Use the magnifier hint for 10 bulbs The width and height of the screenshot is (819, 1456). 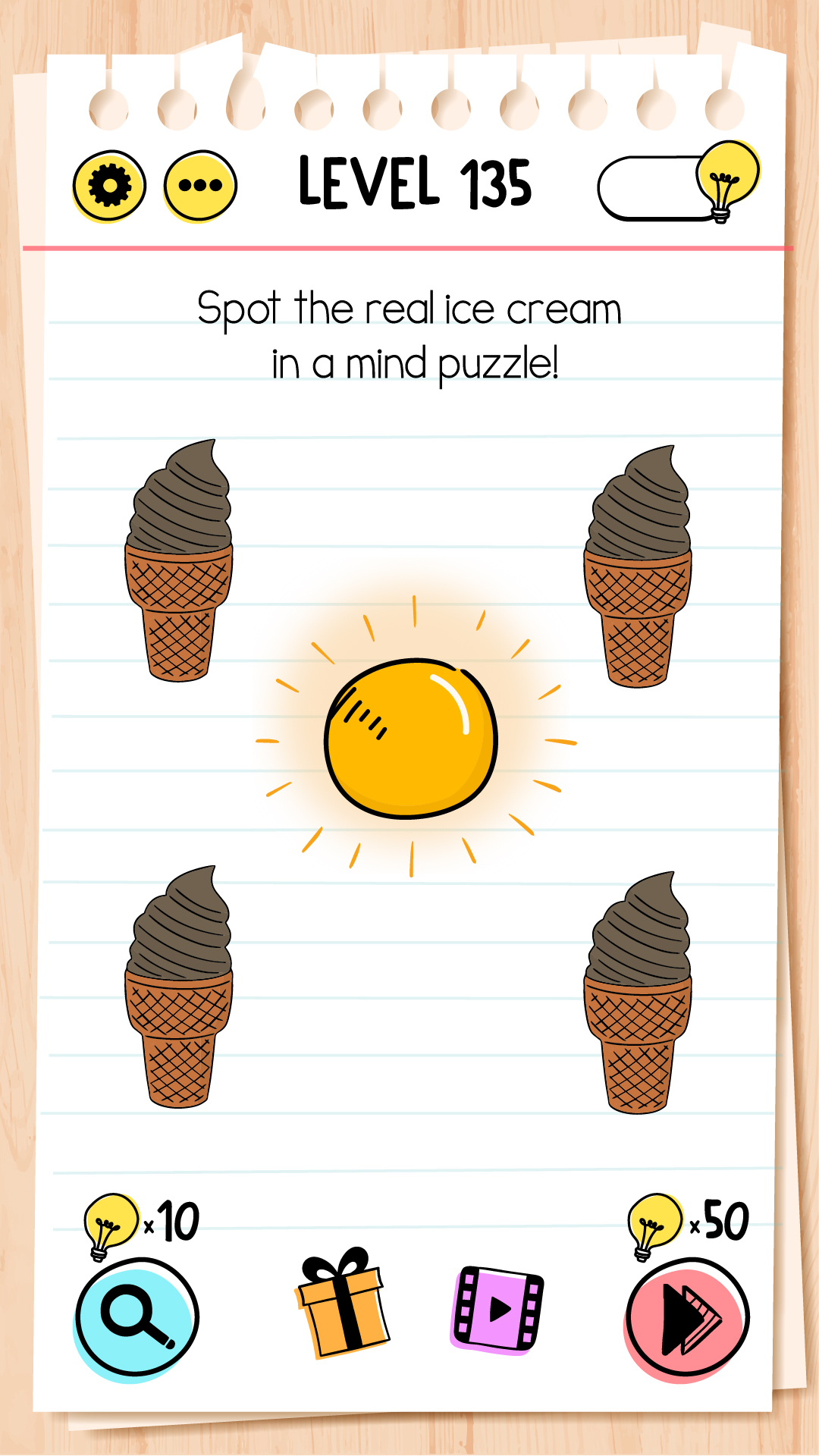[x=137, y=1316]
